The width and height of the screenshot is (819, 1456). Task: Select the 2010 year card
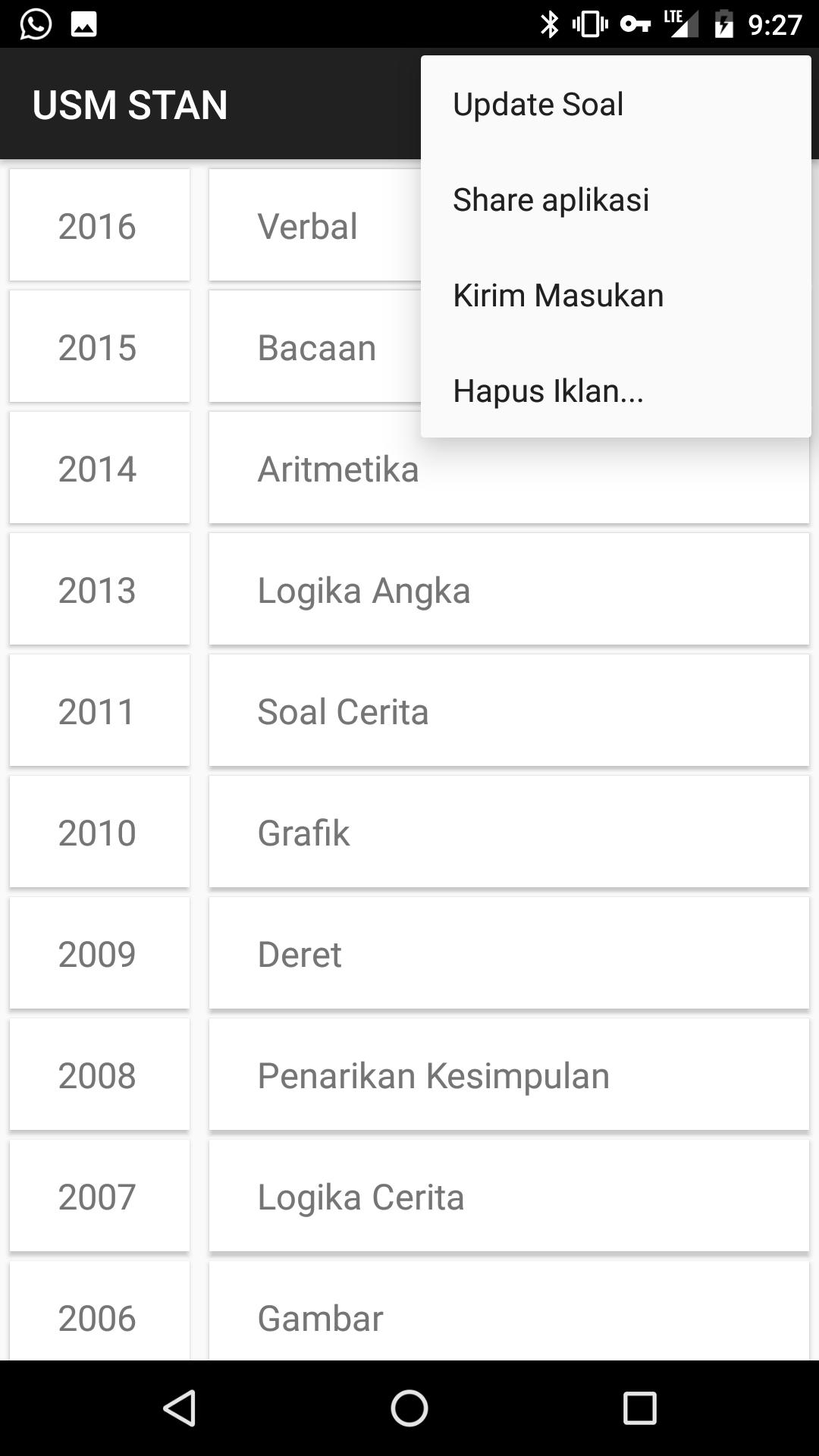[99, 833]
